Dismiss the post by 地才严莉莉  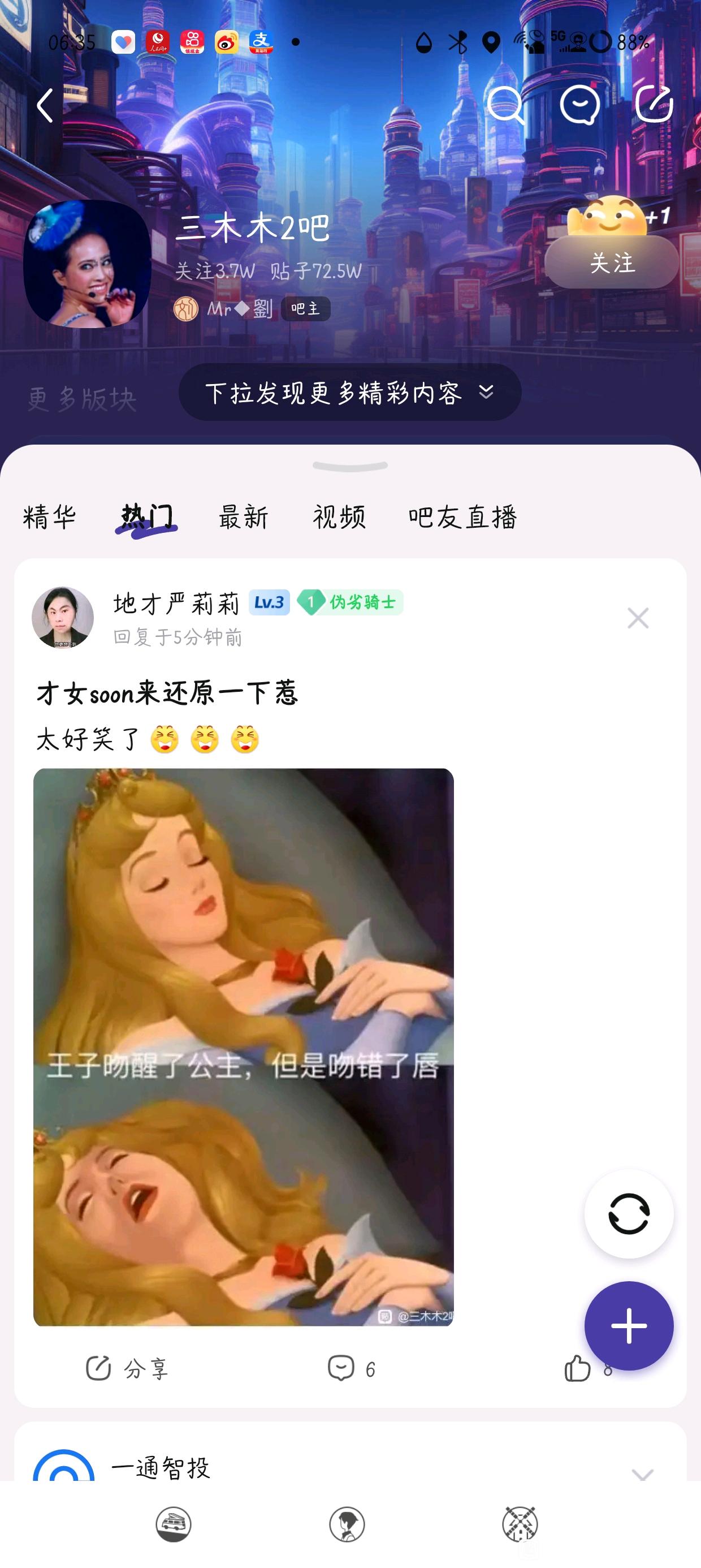pos(638,618)
